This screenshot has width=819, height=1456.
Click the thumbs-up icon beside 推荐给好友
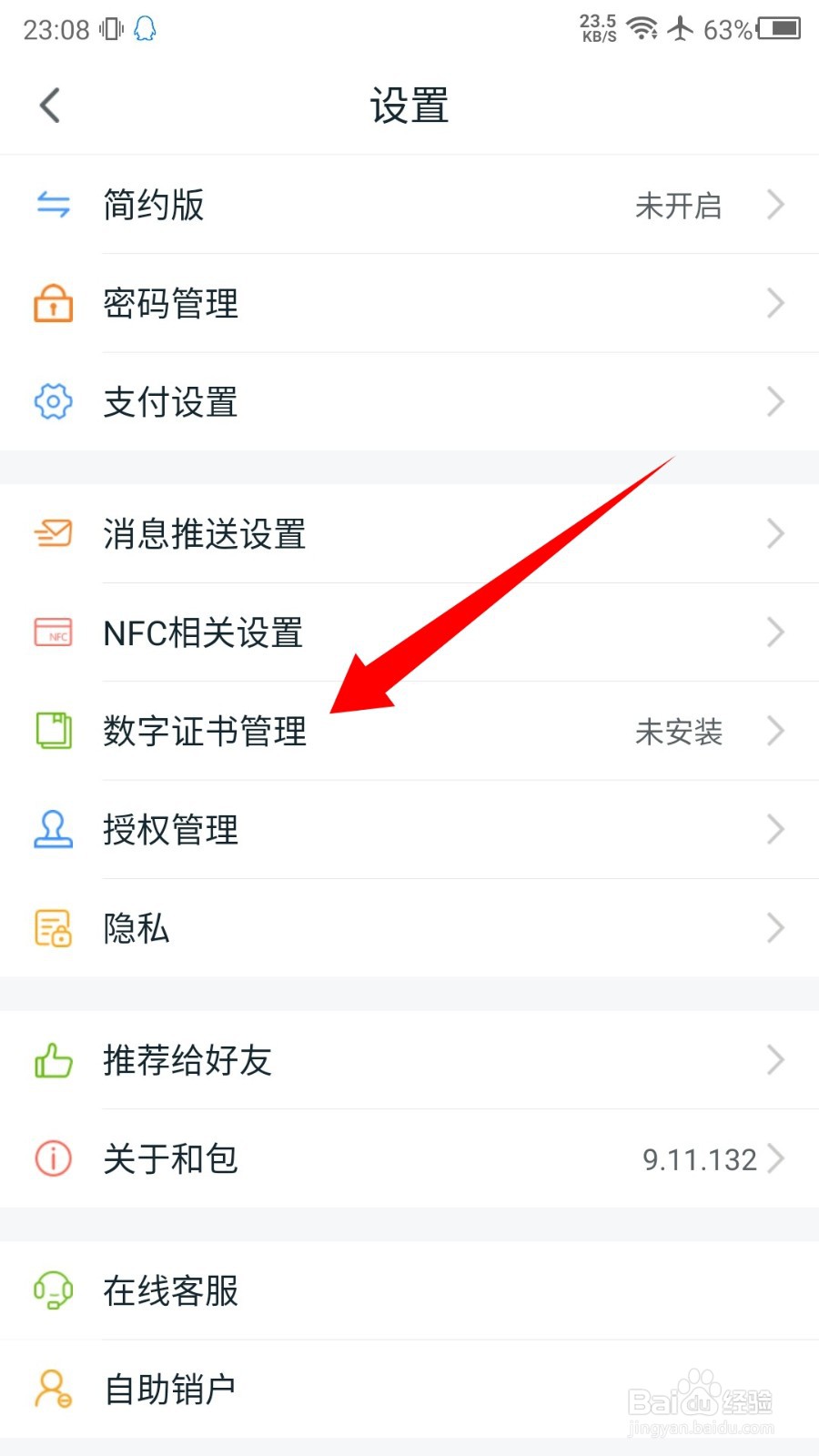coord(52,1060)
